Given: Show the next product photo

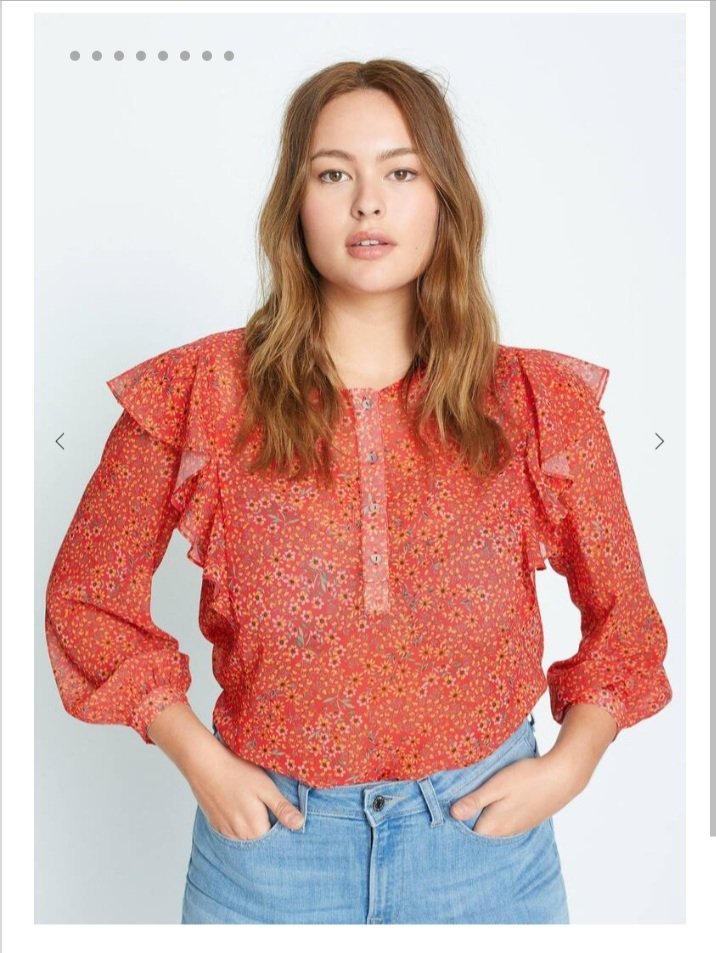Looking at the screenshot, I should (x=659, y=441).
